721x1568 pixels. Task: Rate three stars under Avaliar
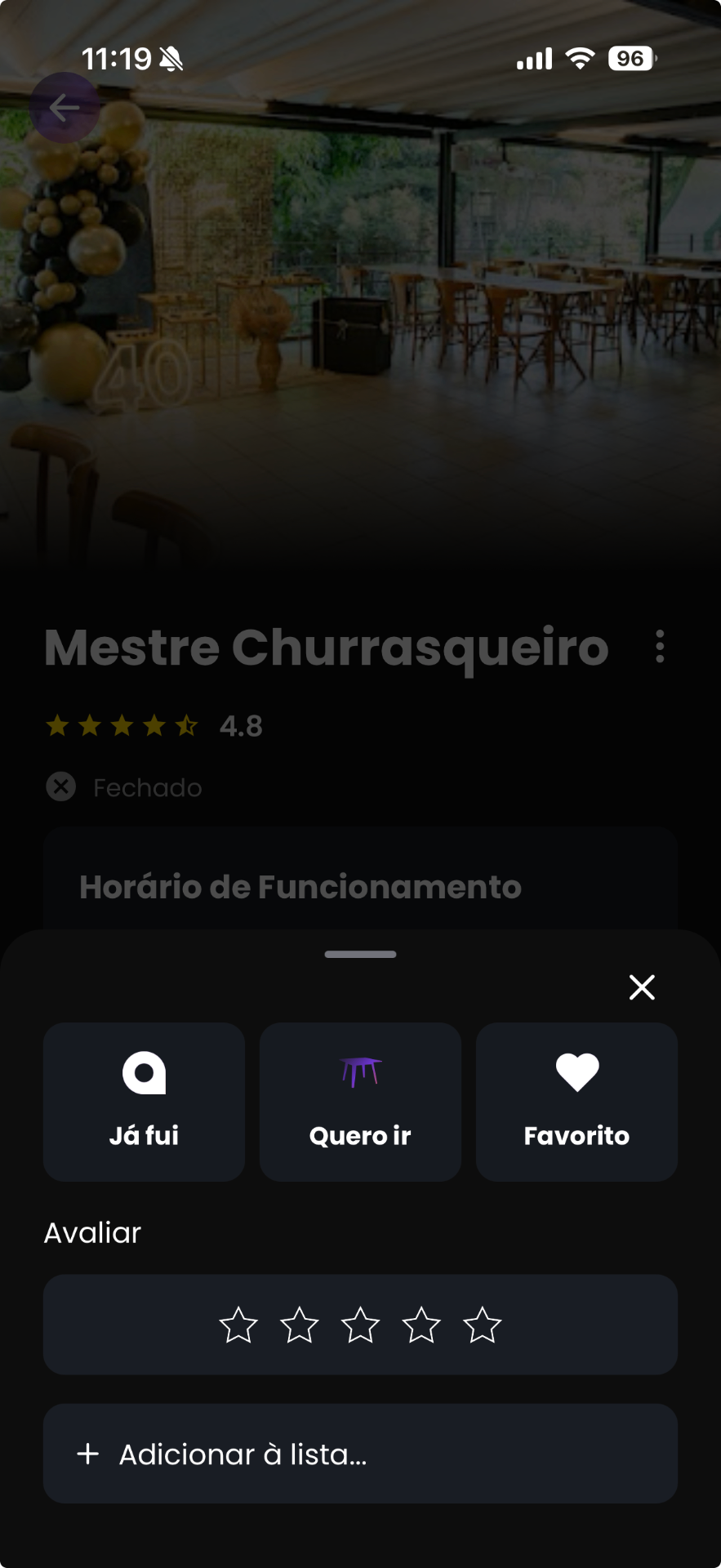(x=360, y=1325)
